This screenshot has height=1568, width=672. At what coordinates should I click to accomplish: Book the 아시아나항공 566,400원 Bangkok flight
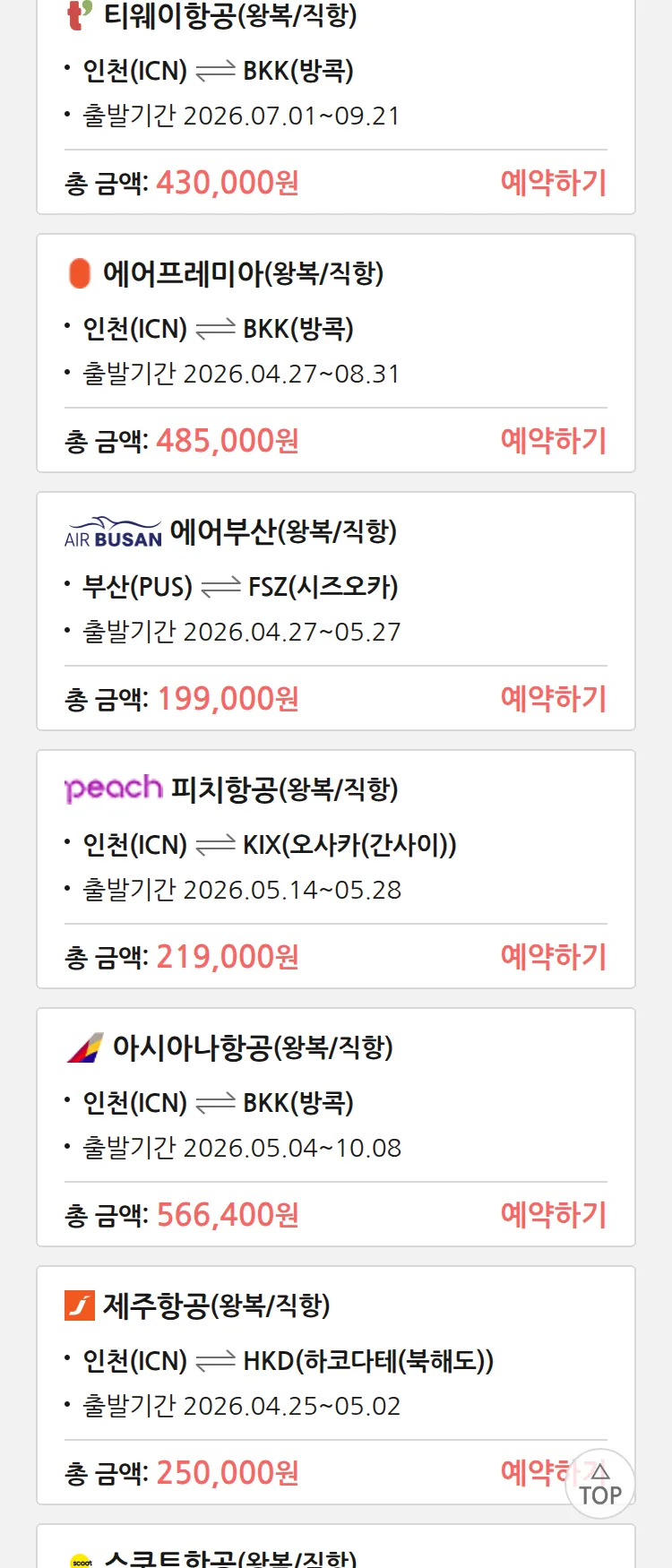[553, 1215]
